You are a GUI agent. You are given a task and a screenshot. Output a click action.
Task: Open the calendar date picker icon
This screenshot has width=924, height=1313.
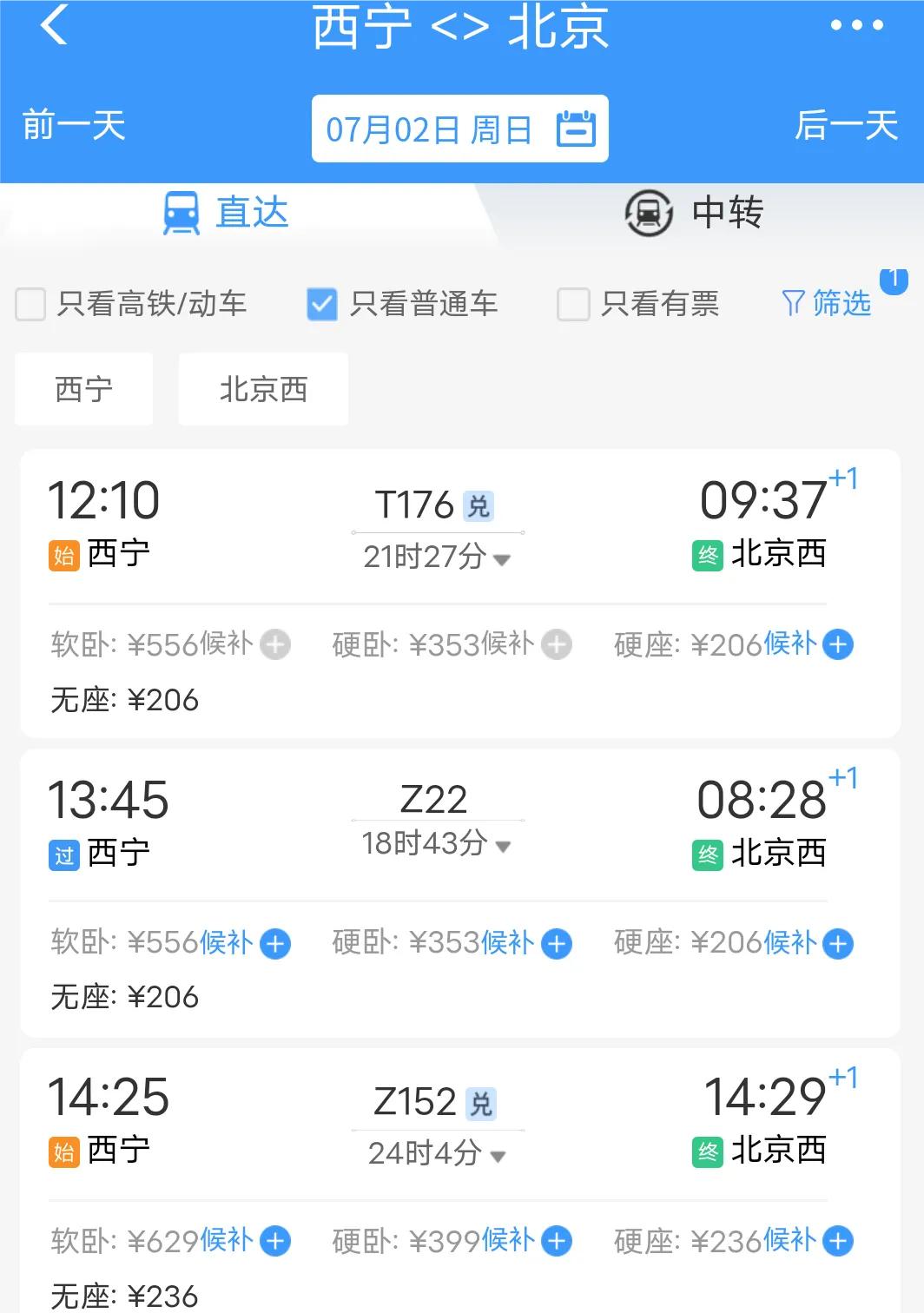(576, 128)
